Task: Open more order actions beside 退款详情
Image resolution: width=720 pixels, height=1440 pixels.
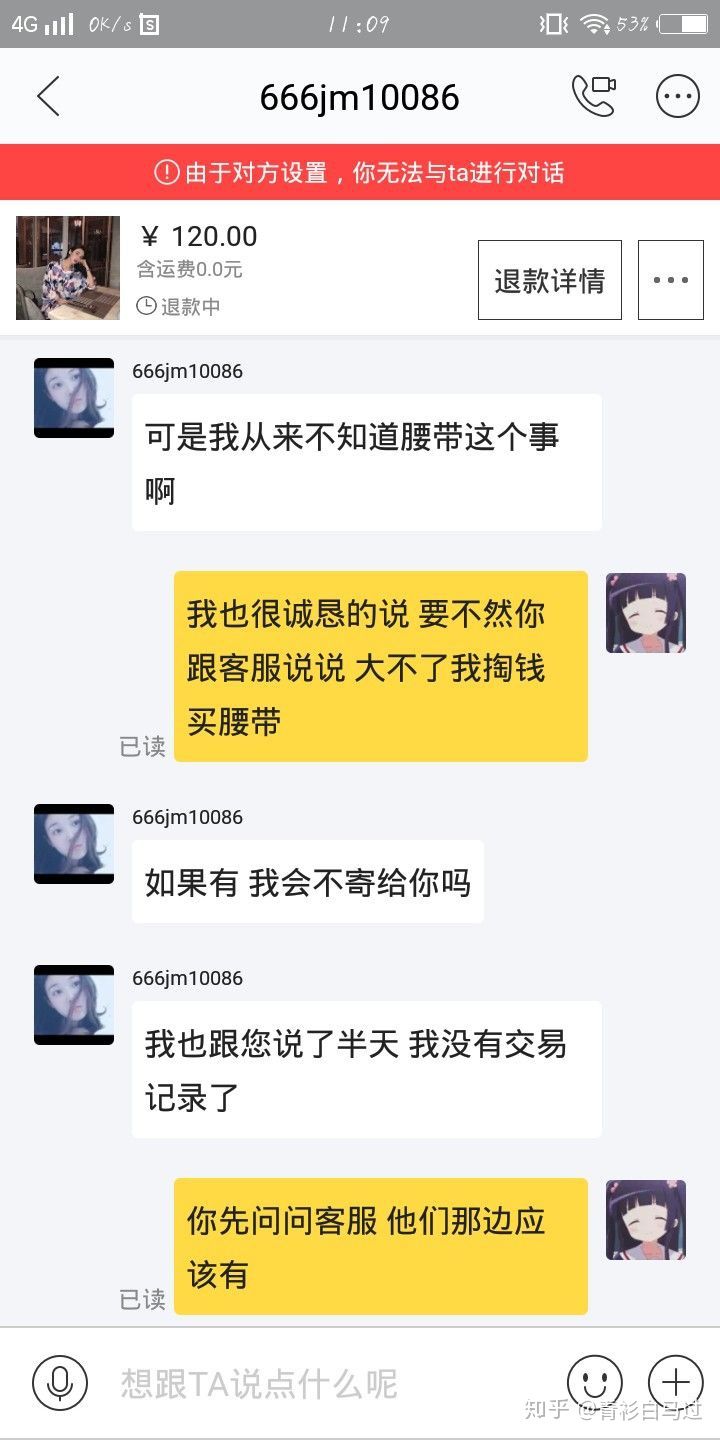Action: click(x=670, y=280)
